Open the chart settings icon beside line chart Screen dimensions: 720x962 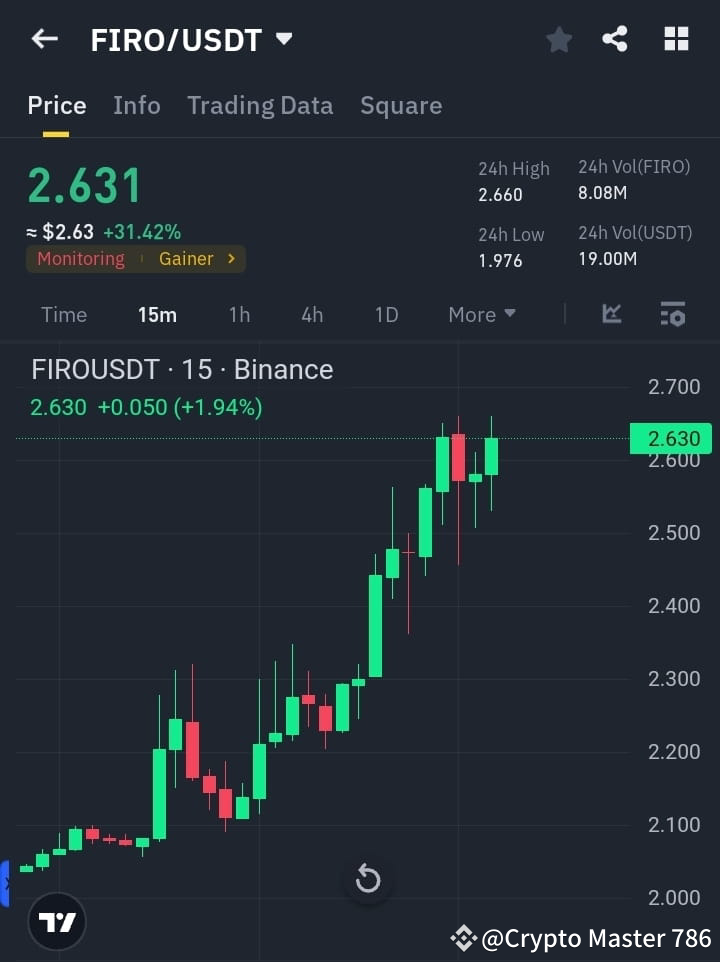point(673,314)
